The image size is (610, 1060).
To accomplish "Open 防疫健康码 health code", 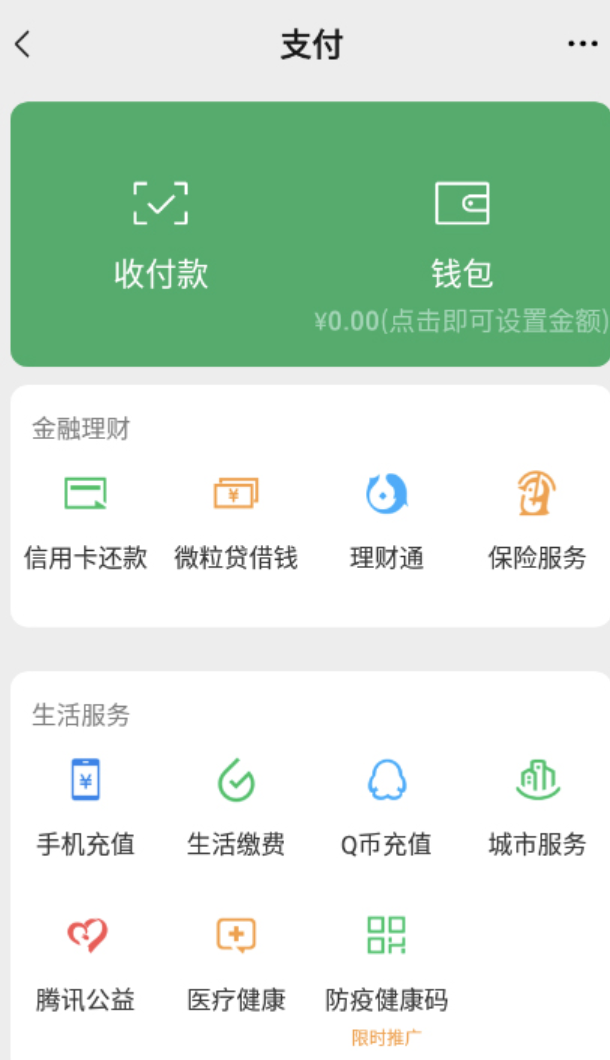I will 387,971.
